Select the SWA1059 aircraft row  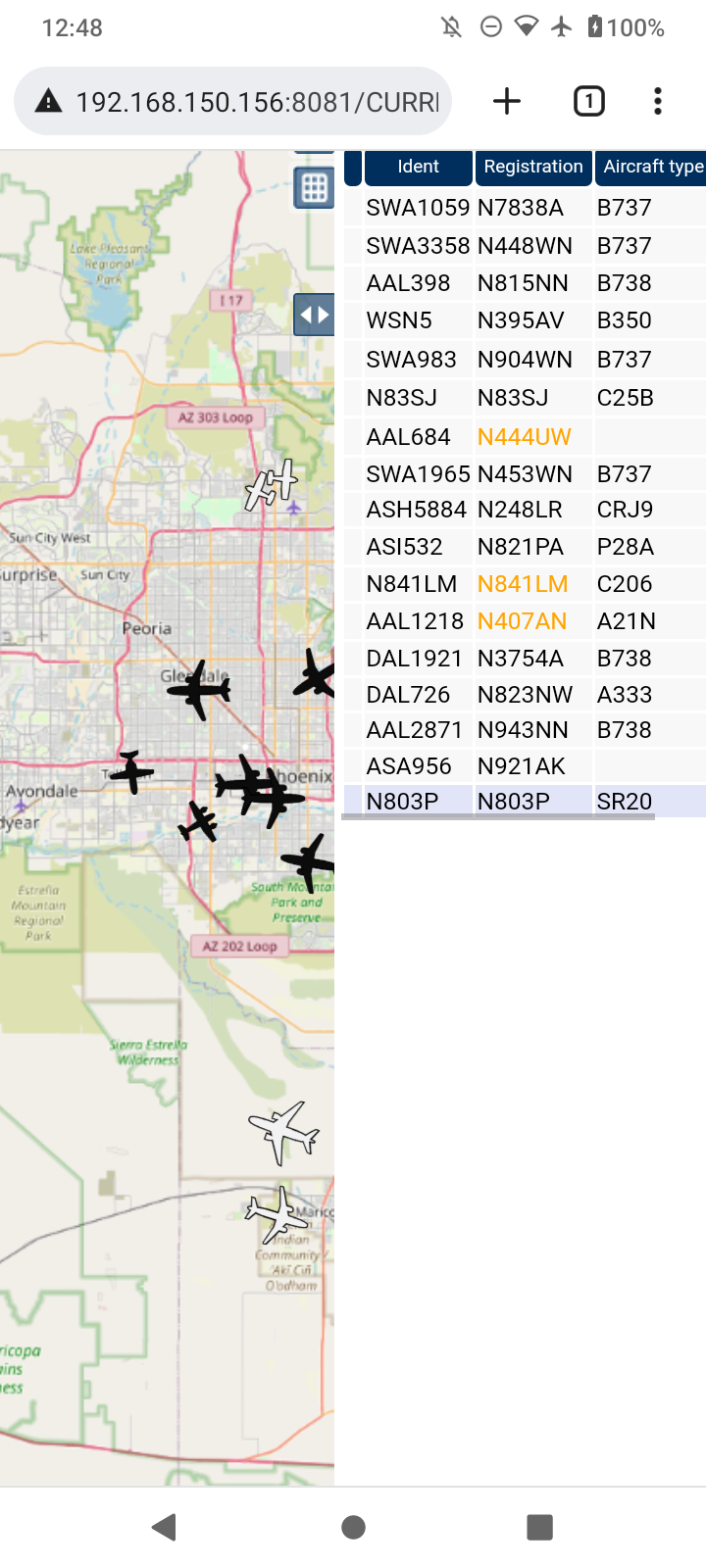[525, 208]
